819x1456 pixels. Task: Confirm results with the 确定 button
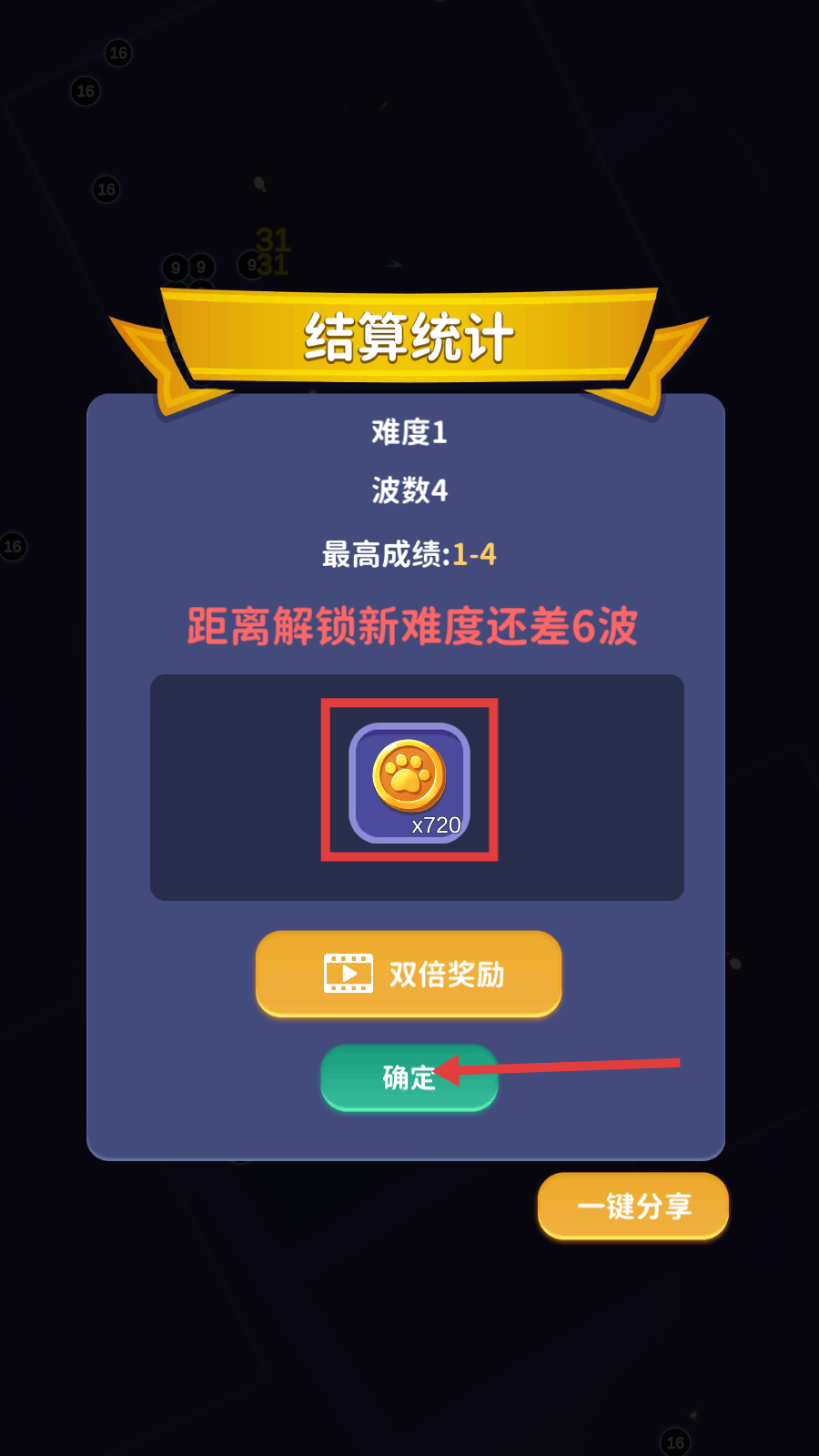(409, 1077)
